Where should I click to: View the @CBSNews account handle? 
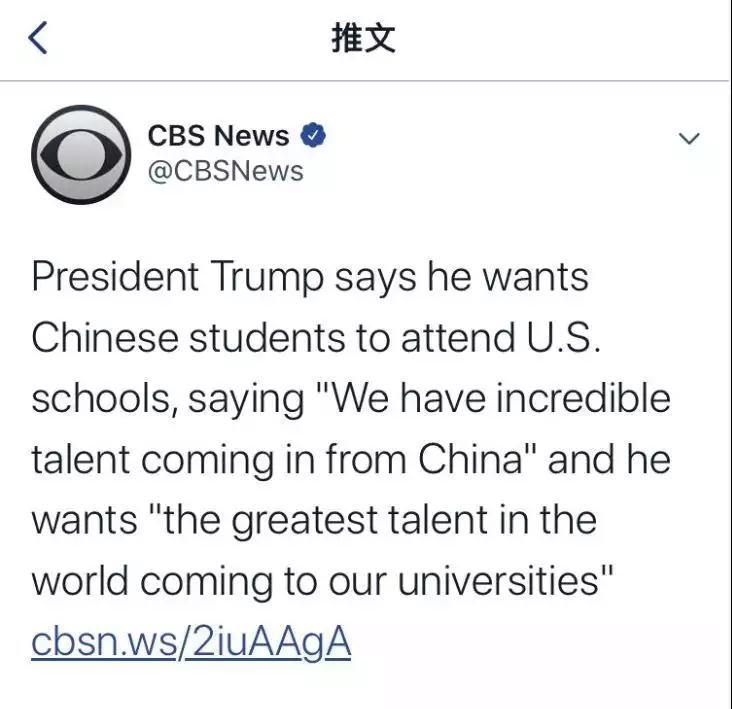coord(225,171)
